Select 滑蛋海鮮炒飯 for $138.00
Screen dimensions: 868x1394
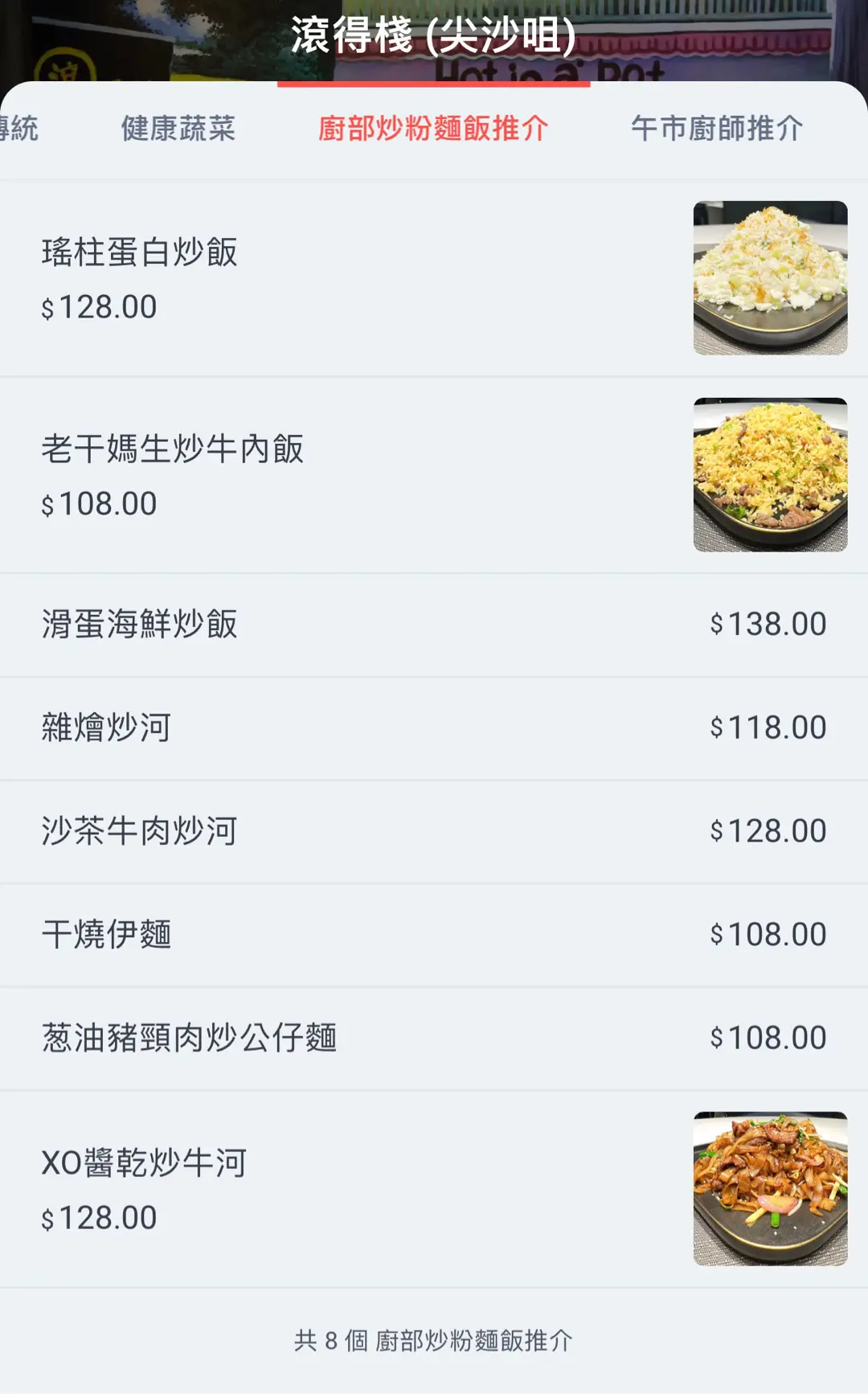pyautogui.click(x=434, y=625)
